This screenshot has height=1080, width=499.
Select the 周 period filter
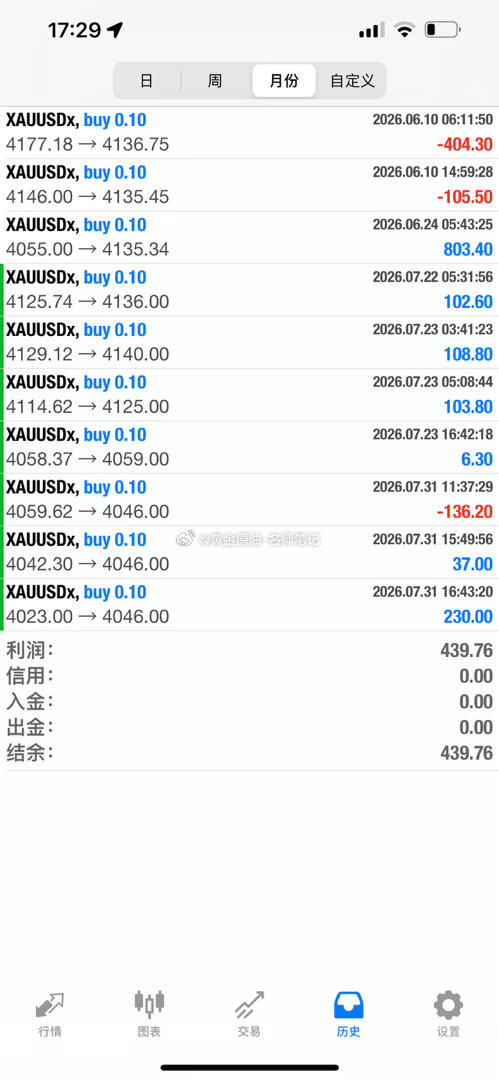(215, 81)
